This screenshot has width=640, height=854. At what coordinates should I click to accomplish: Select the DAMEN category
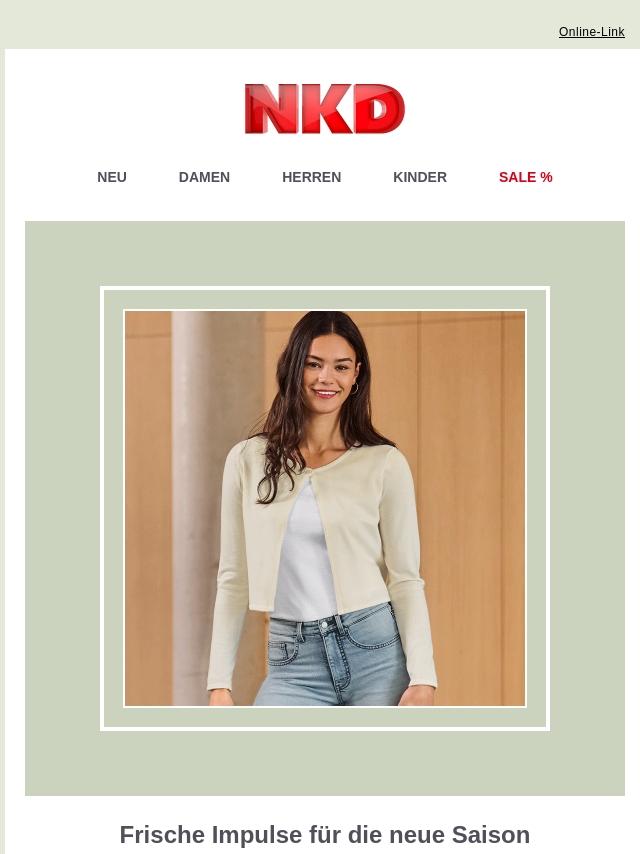click(204, 177)
